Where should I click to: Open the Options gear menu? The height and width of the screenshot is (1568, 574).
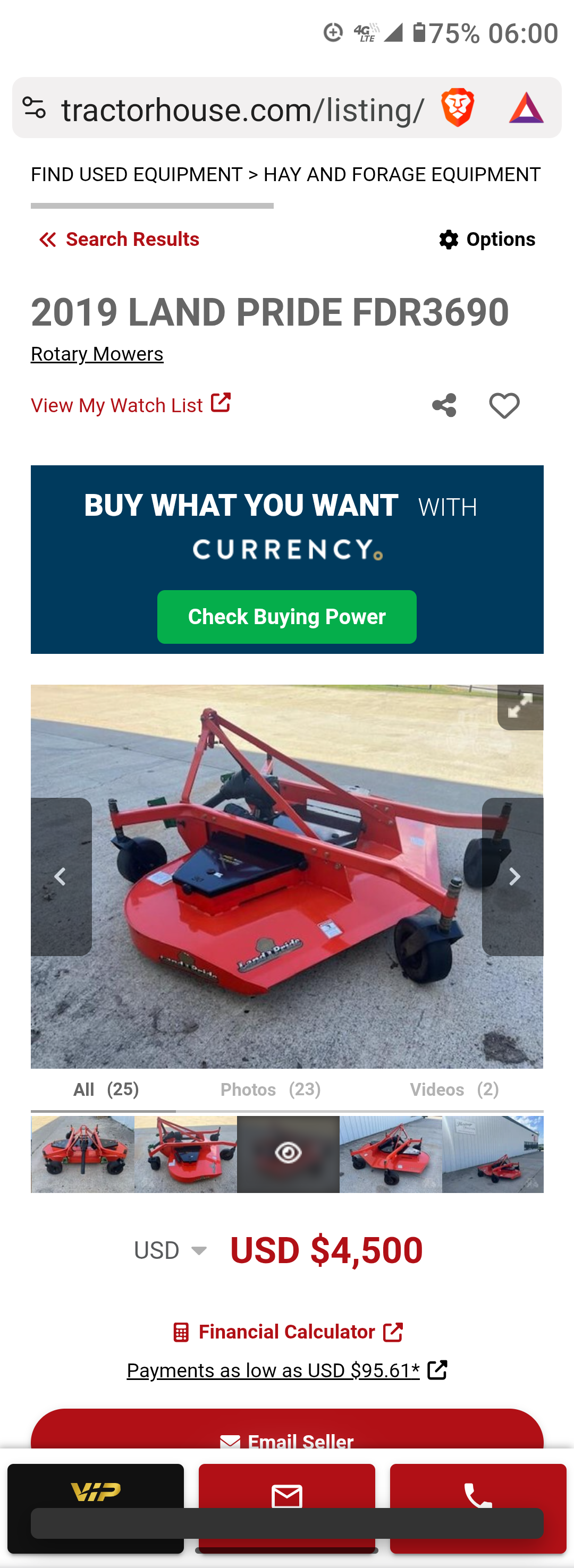[487, 239]
